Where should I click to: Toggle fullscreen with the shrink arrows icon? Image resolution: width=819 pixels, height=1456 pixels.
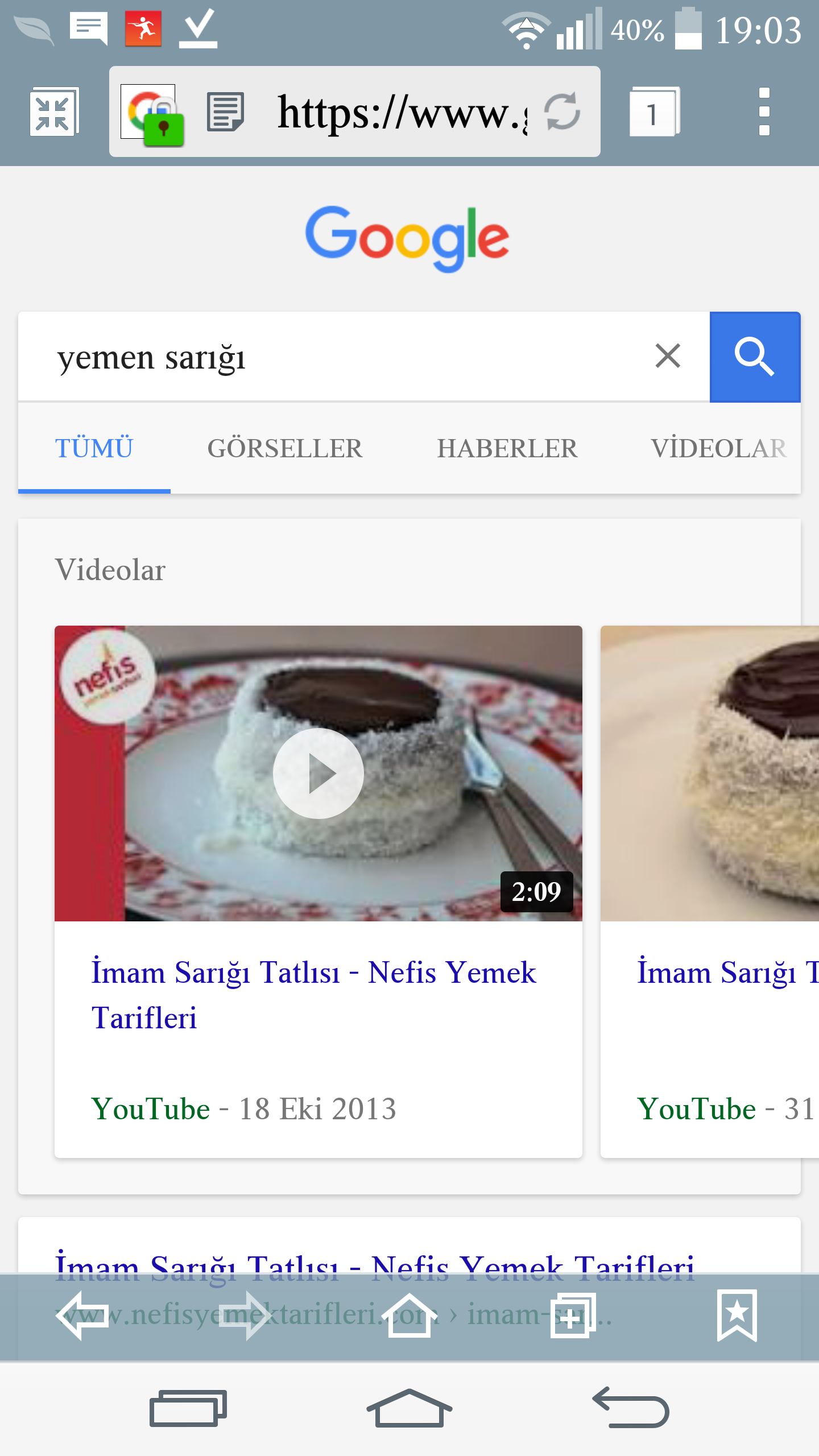pyautogui.click(x=54, y=112)
